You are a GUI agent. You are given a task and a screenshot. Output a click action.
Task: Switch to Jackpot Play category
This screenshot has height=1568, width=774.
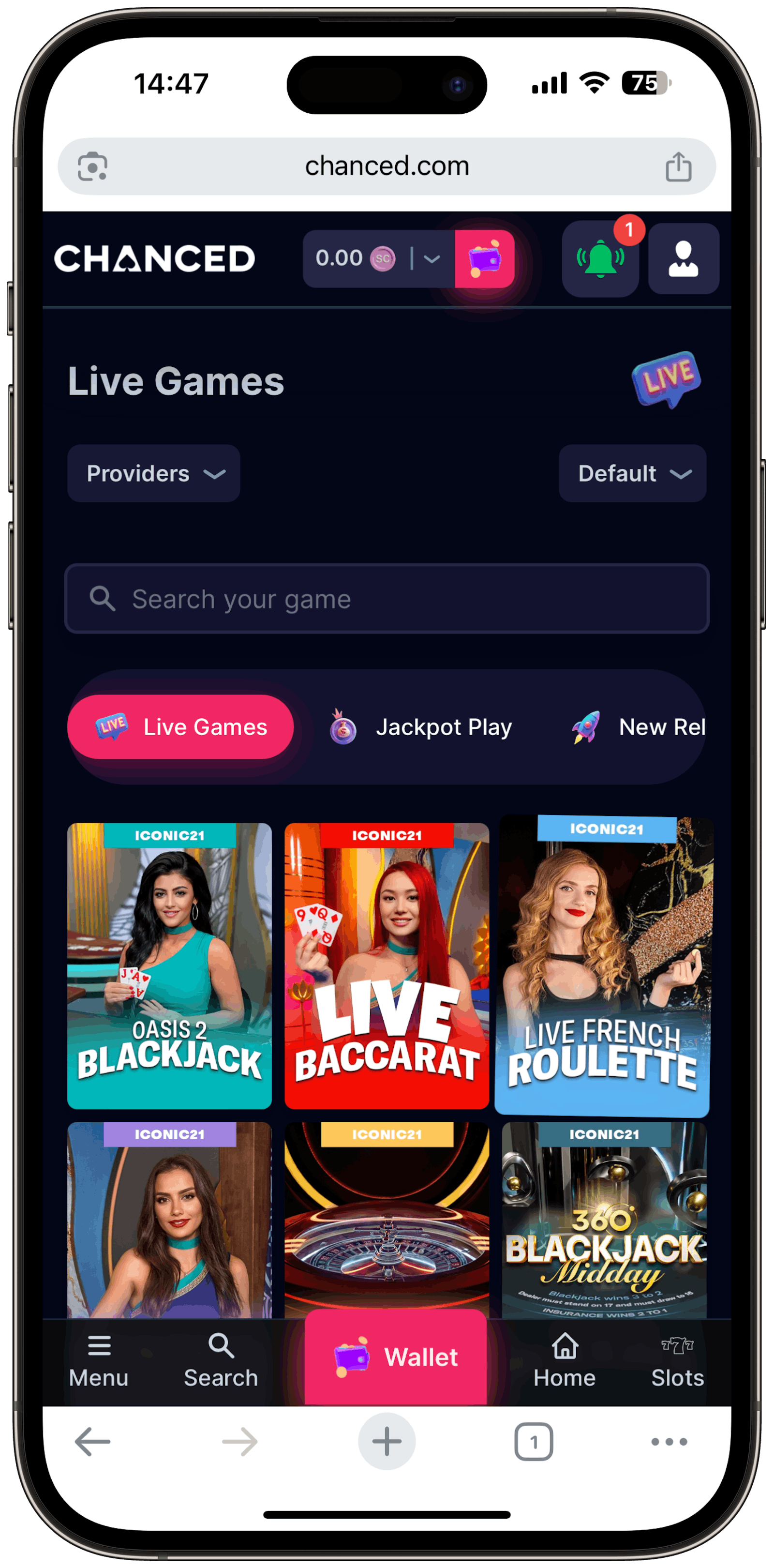point(423,726)
